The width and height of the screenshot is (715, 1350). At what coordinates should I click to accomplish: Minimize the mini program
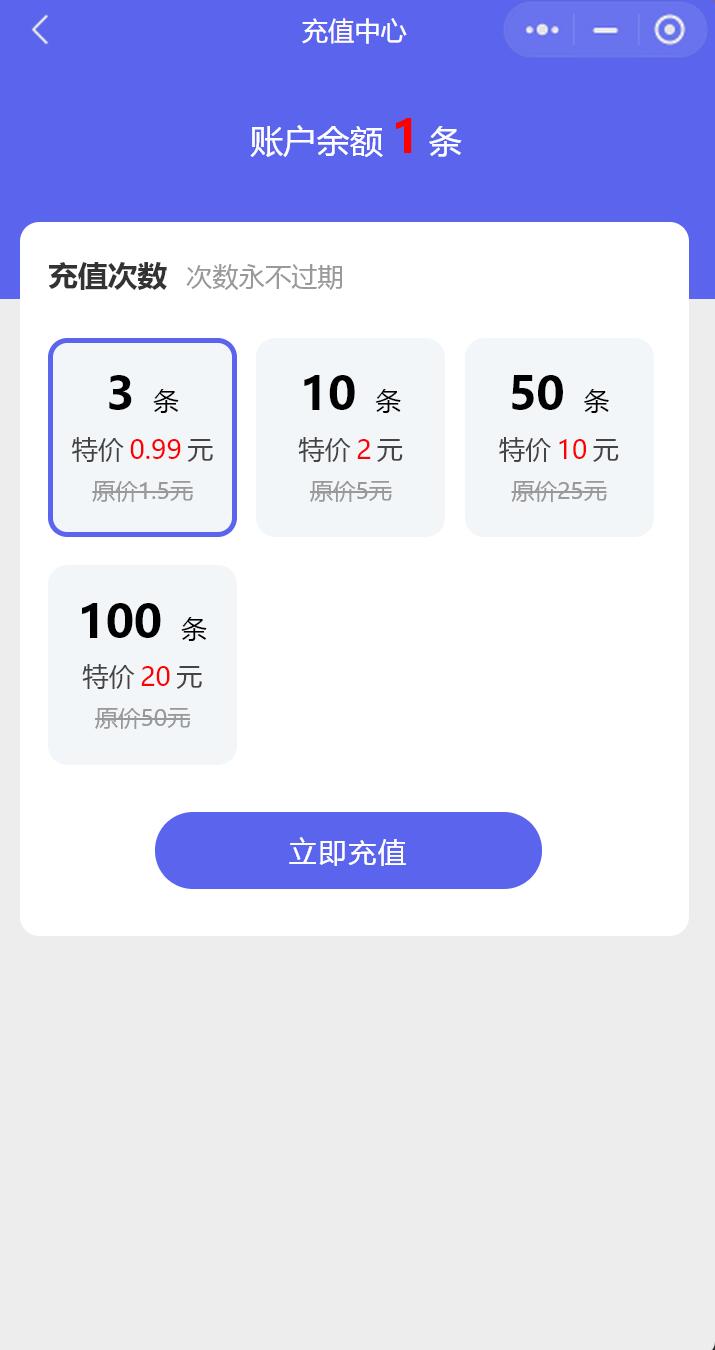click(605, 30)
